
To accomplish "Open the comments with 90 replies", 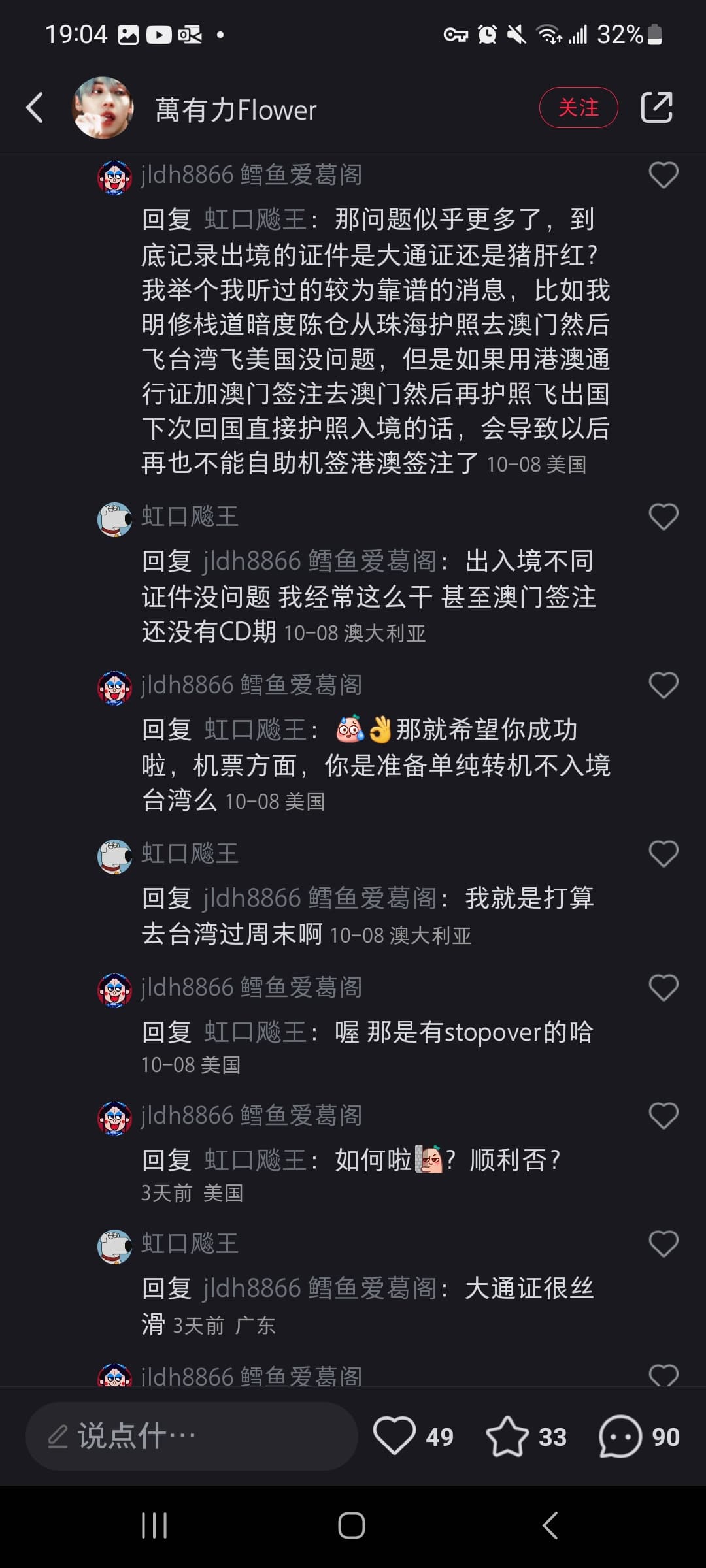I will point(621,1436).
